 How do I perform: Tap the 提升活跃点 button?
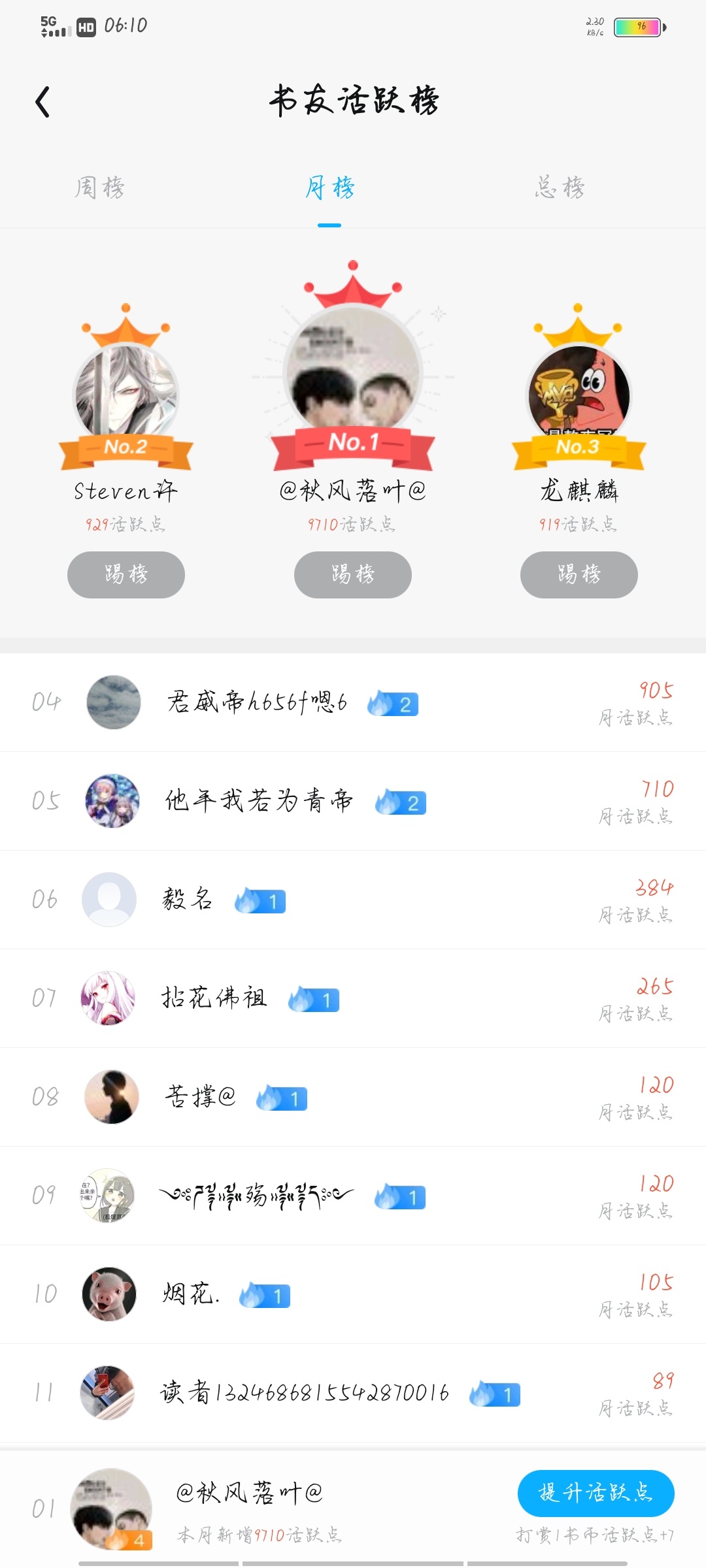596,1493
